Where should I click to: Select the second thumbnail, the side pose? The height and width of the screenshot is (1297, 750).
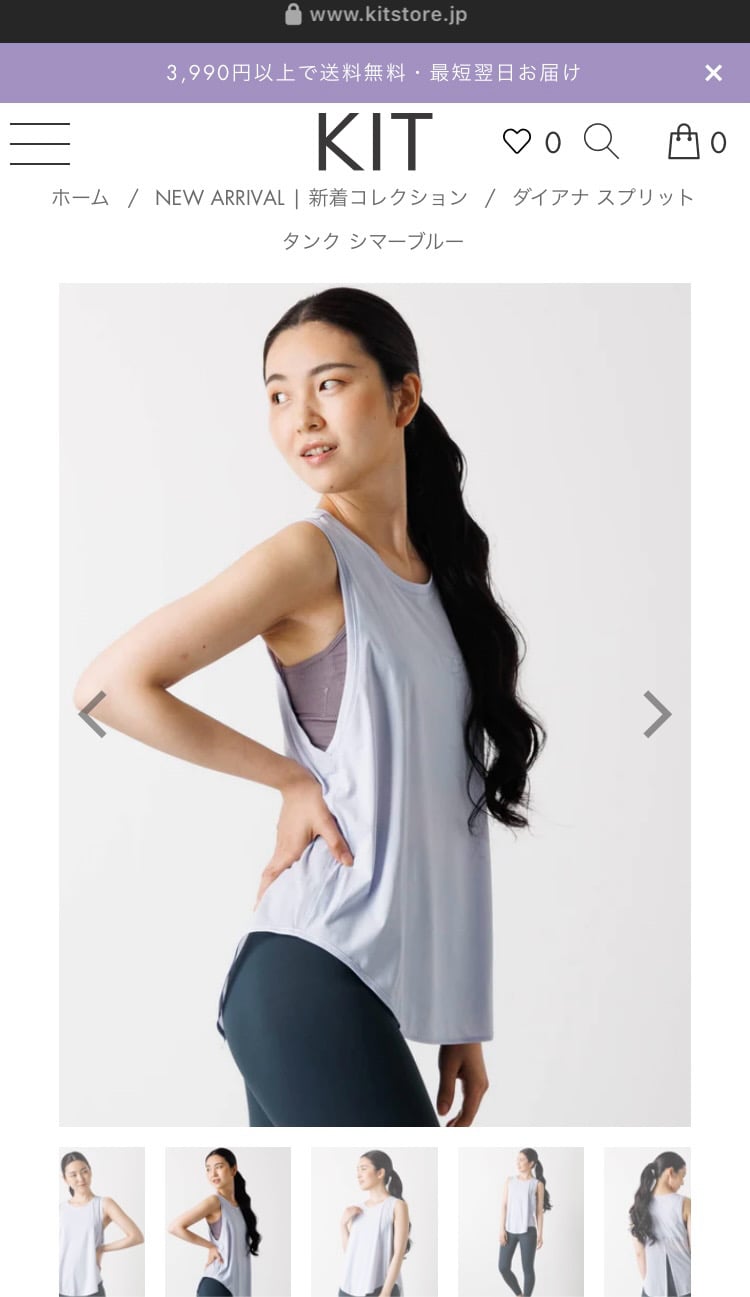pyautogui.click(x=228, y=1221)
